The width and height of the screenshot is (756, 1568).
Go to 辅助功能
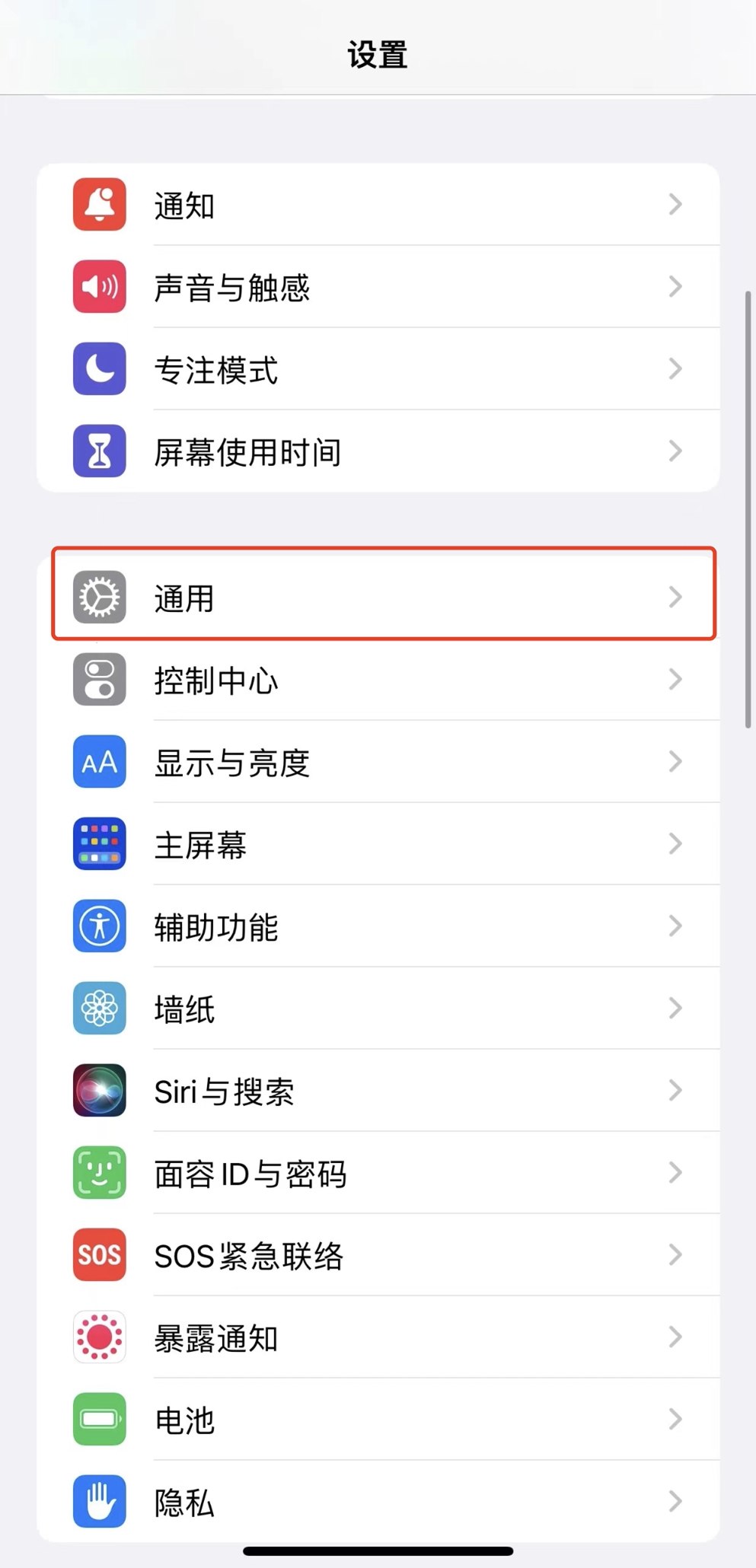point(378,926)
